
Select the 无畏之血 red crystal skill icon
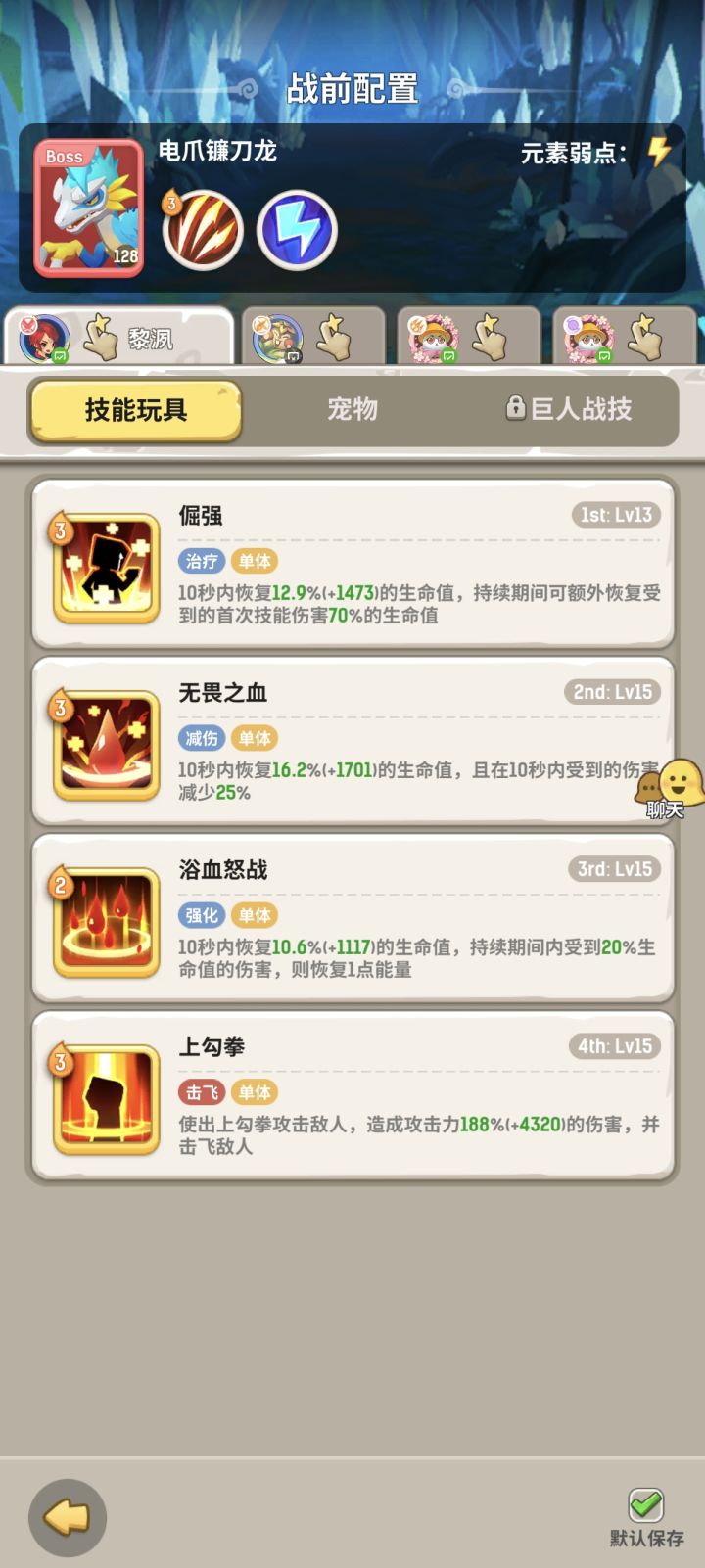pos(103,742)
